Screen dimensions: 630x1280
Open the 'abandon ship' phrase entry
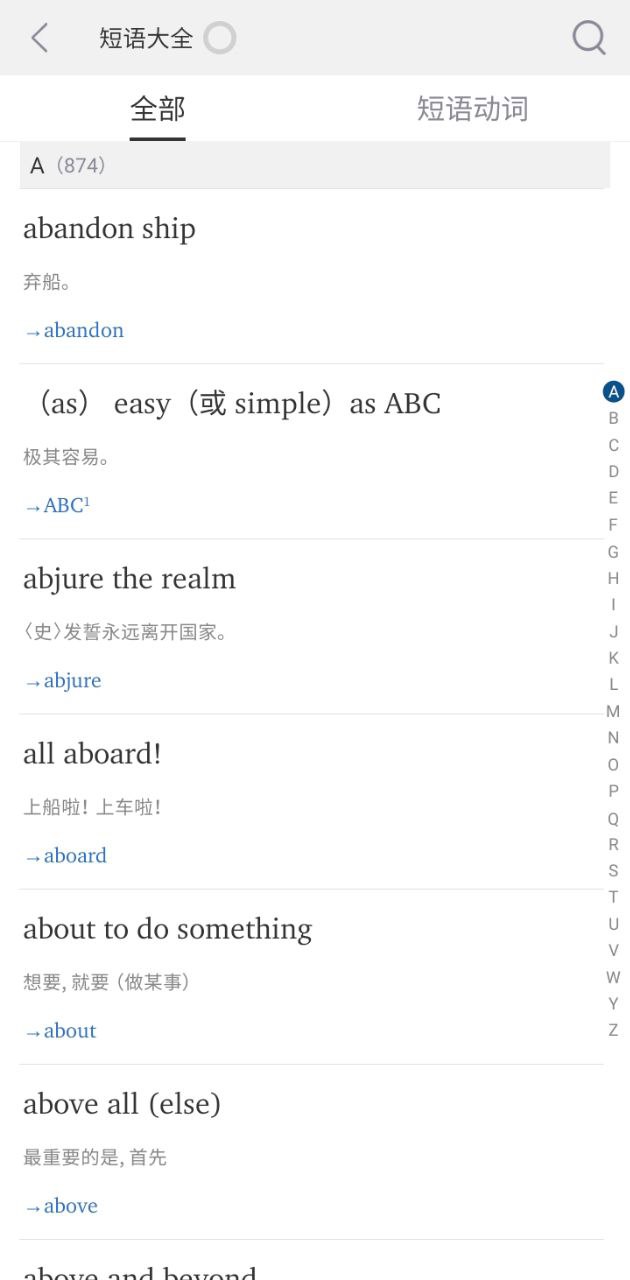coord(110,229)
